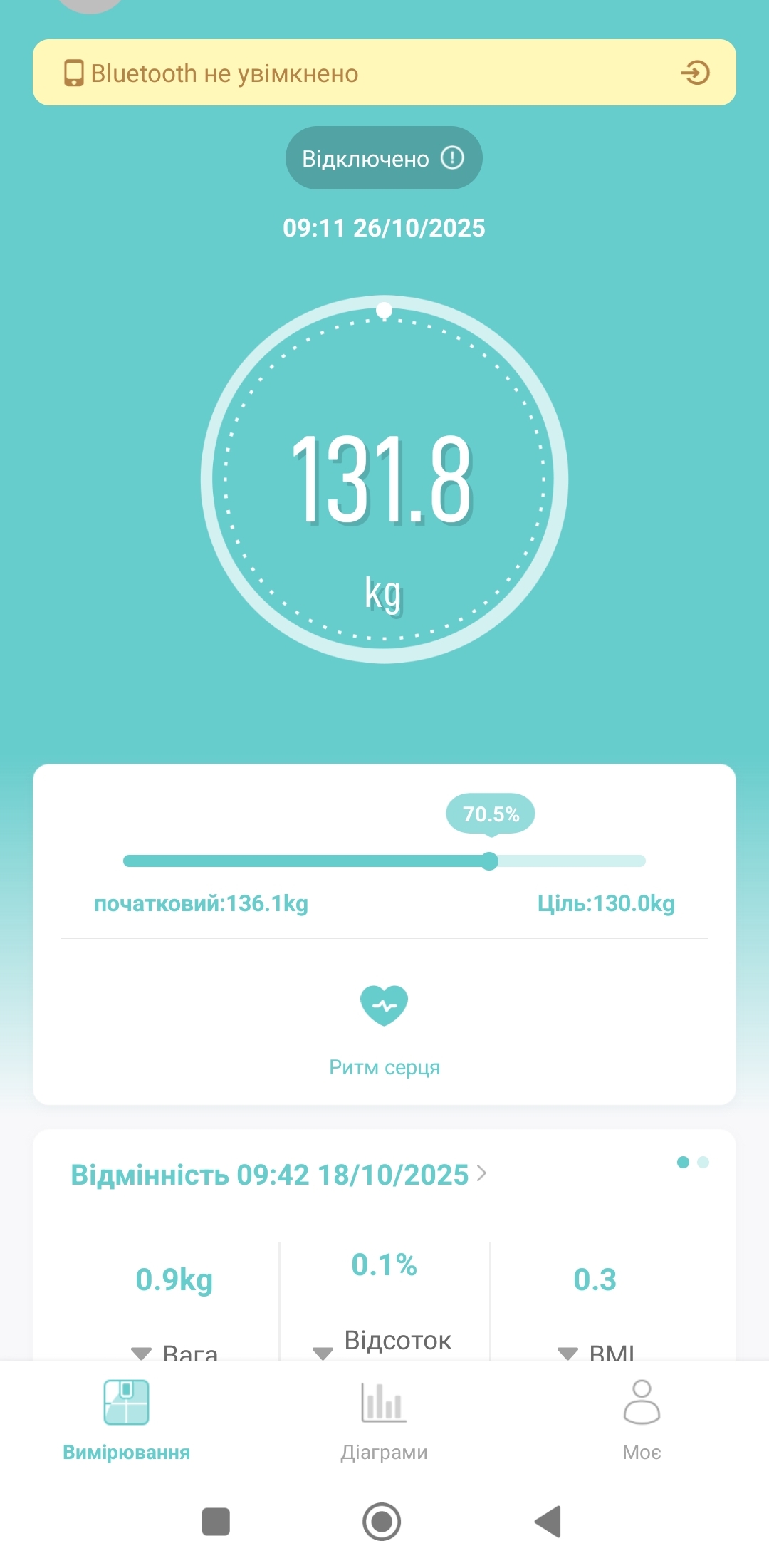Open the Bluetooth не увімкнено banner
Image resolution: width=769 pixels, height=1568 pixels.
click(x=384, y=73)
